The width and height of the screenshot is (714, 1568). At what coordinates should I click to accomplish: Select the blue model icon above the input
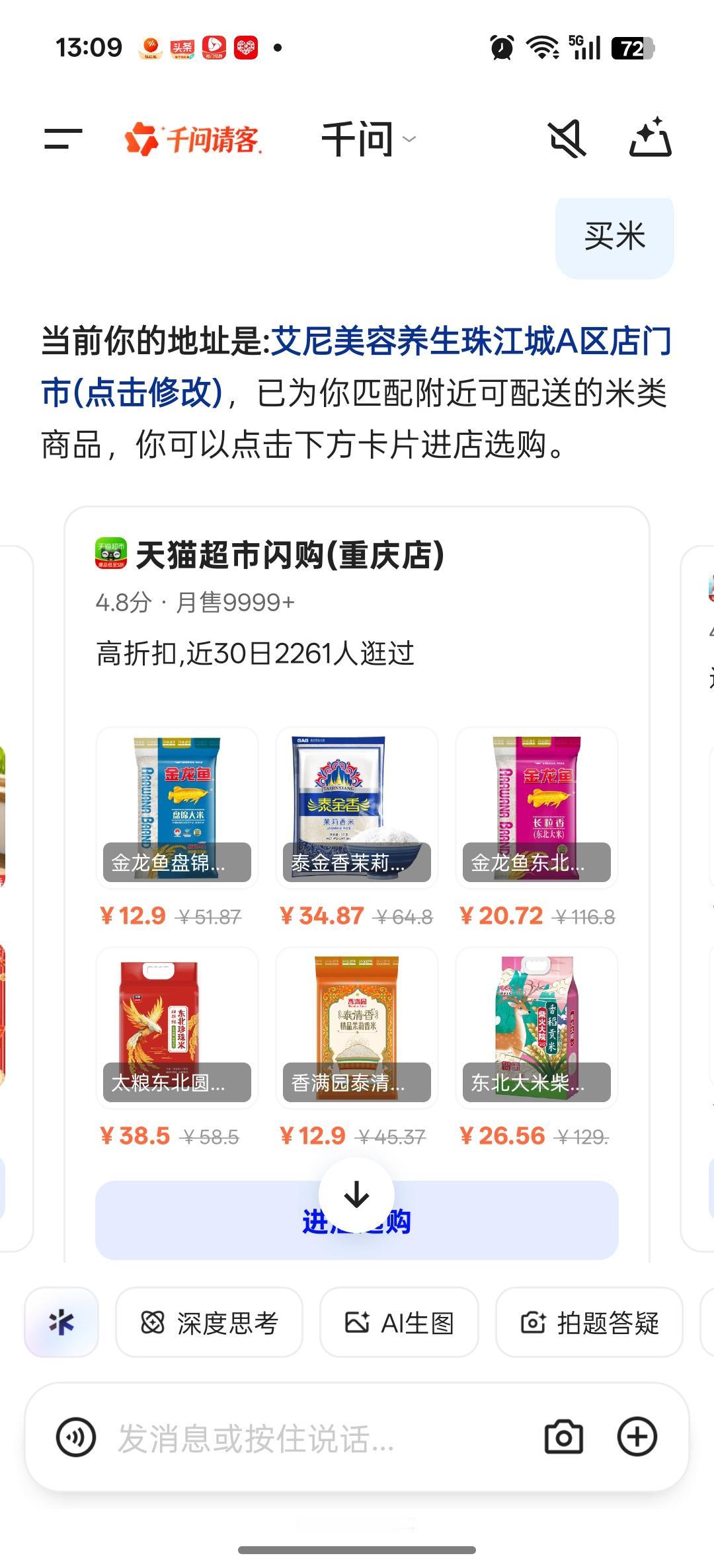click(61, 1322)
